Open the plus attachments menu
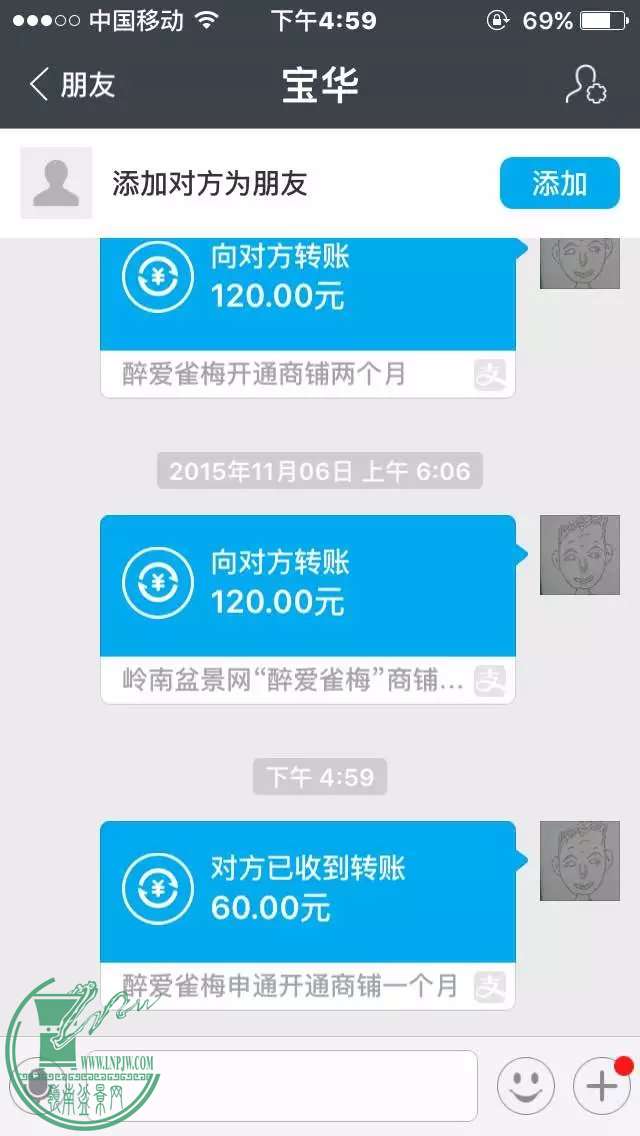 [x=601, y=1085]
